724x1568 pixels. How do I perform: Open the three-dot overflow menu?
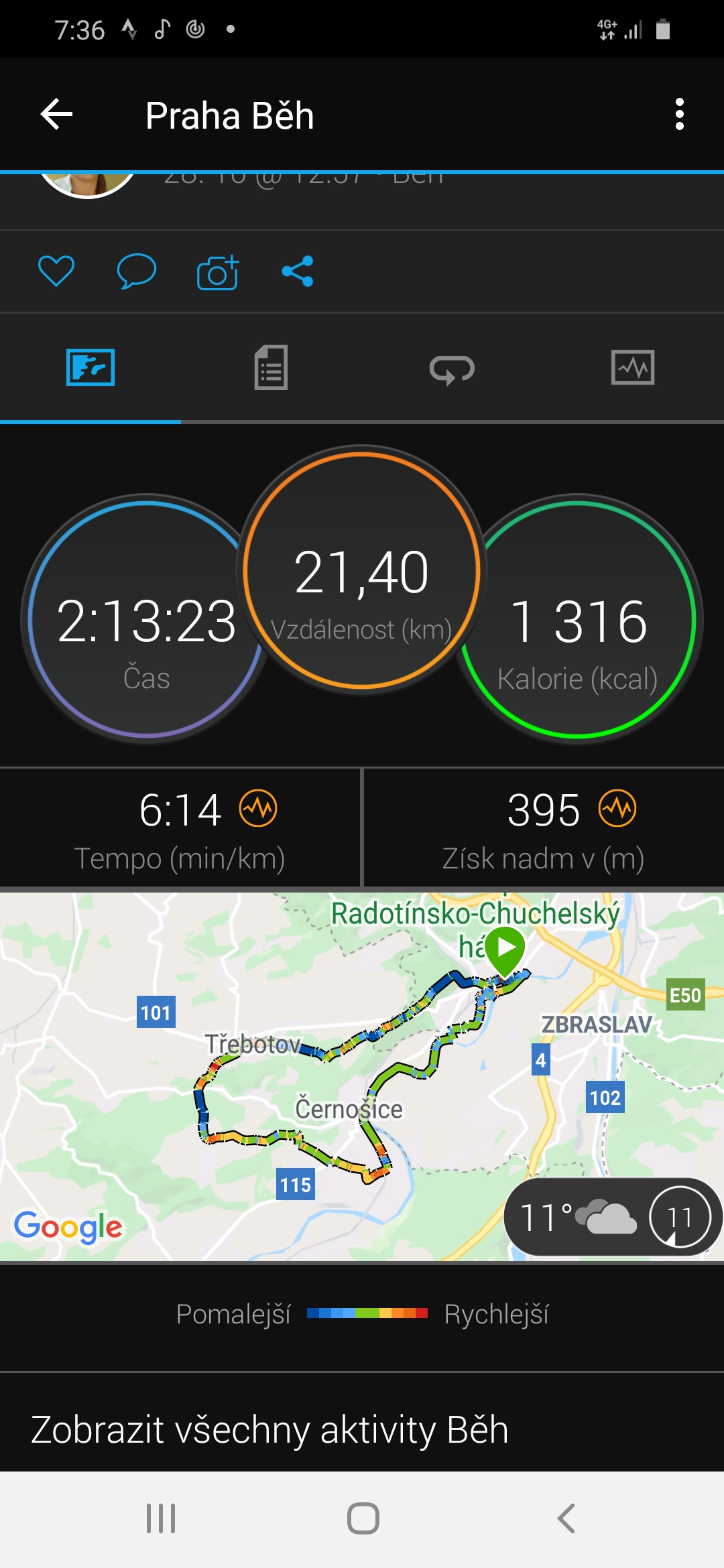(680, 115)
